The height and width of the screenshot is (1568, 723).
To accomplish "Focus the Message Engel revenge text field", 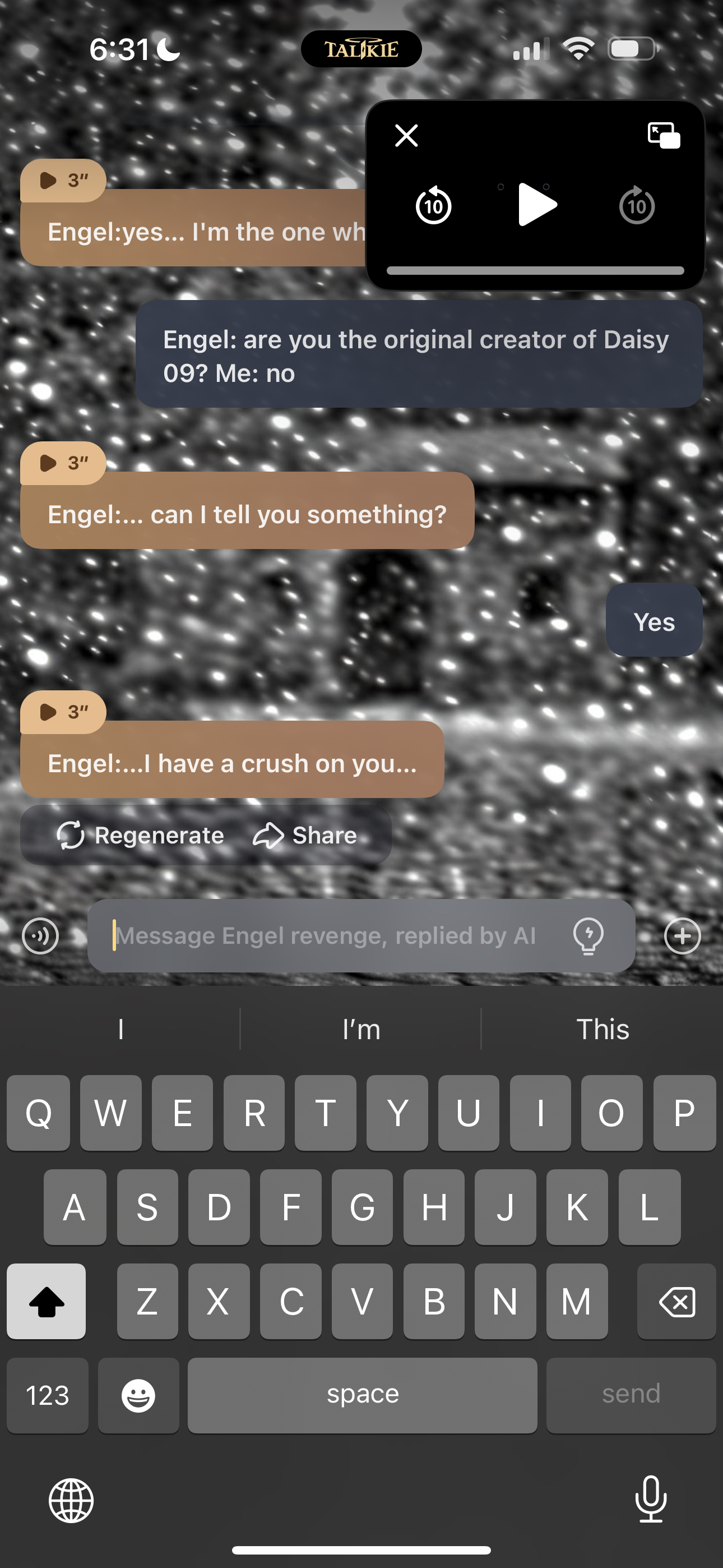I will tap(328, 935).
